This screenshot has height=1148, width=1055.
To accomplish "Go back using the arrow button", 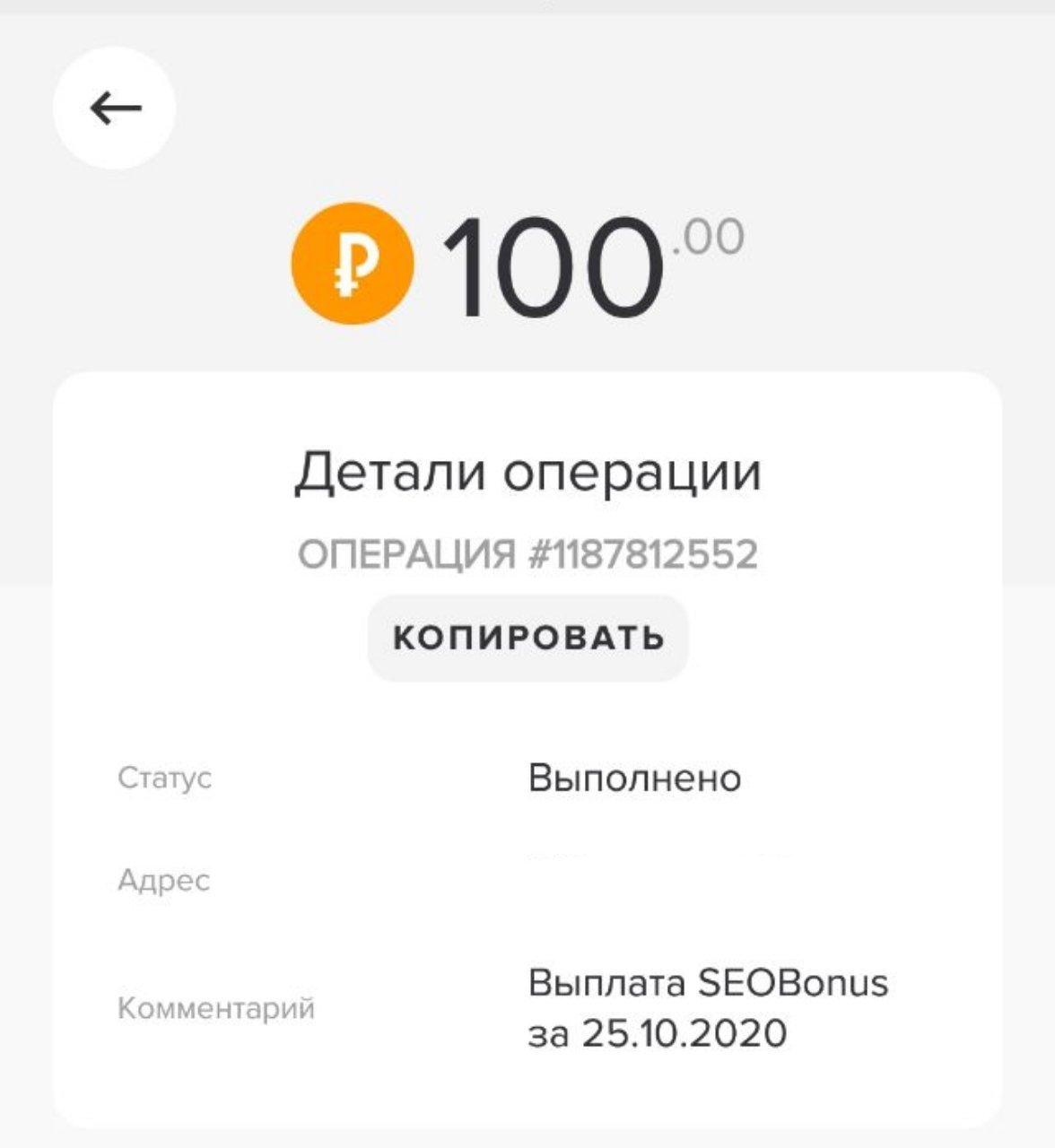I will (115, 109).
